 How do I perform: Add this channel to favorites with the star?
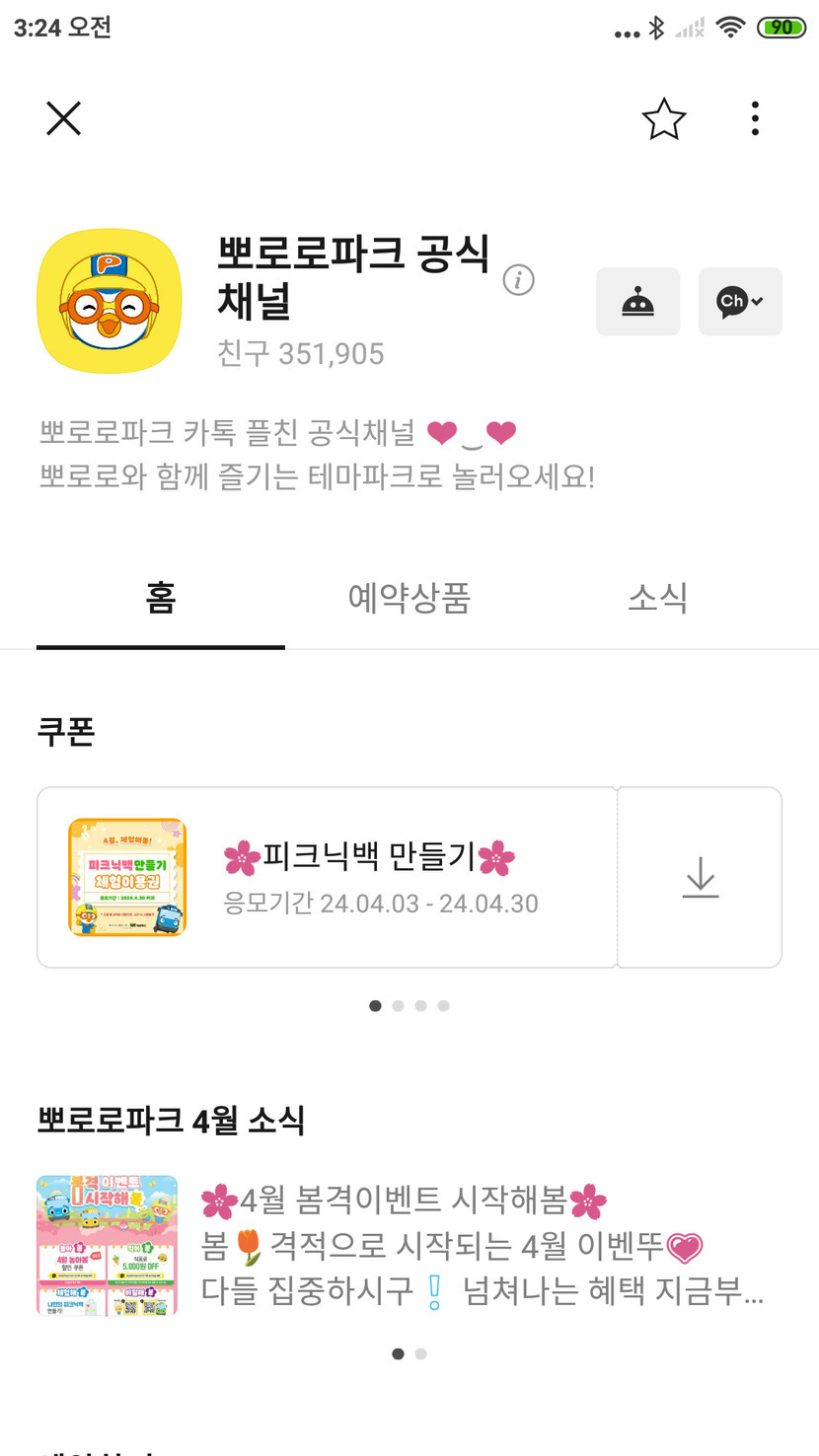click(663, 119)
